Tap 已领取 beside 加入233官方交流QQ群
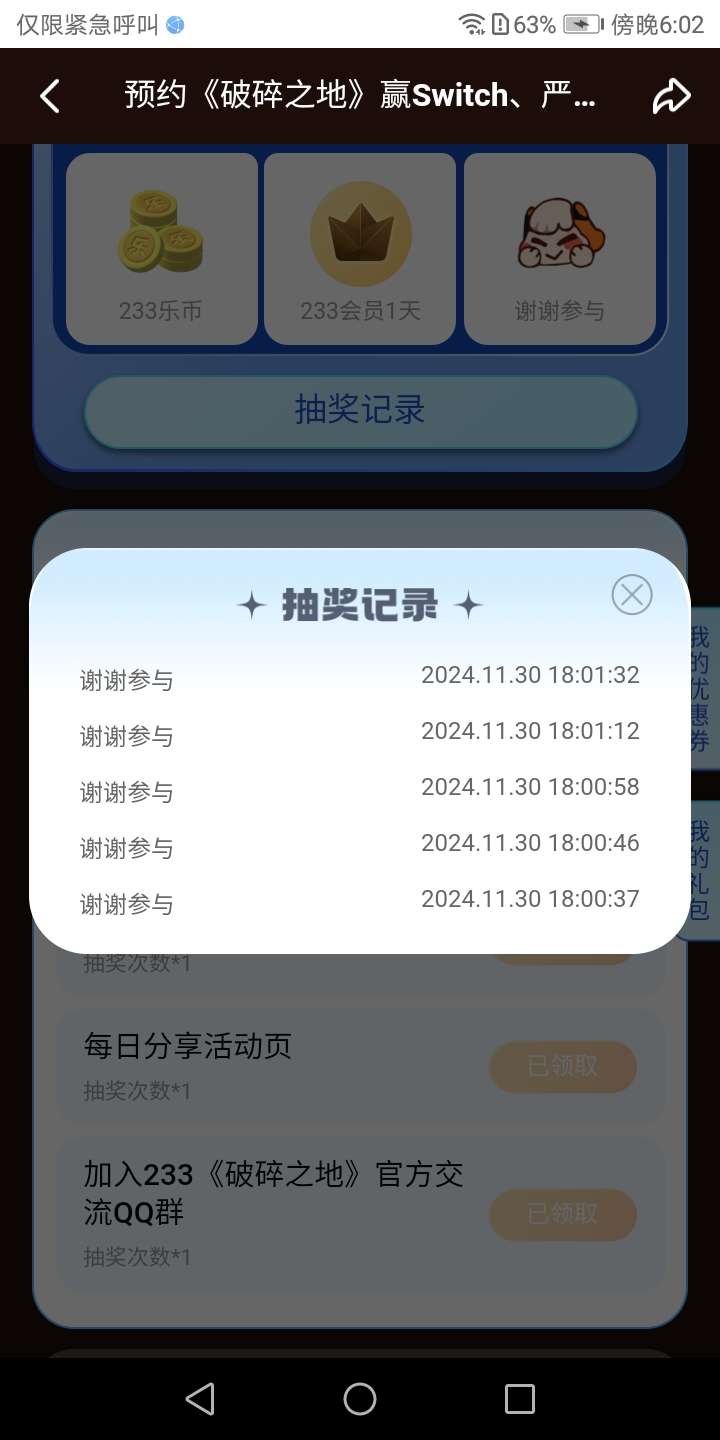 [562, 1214]
